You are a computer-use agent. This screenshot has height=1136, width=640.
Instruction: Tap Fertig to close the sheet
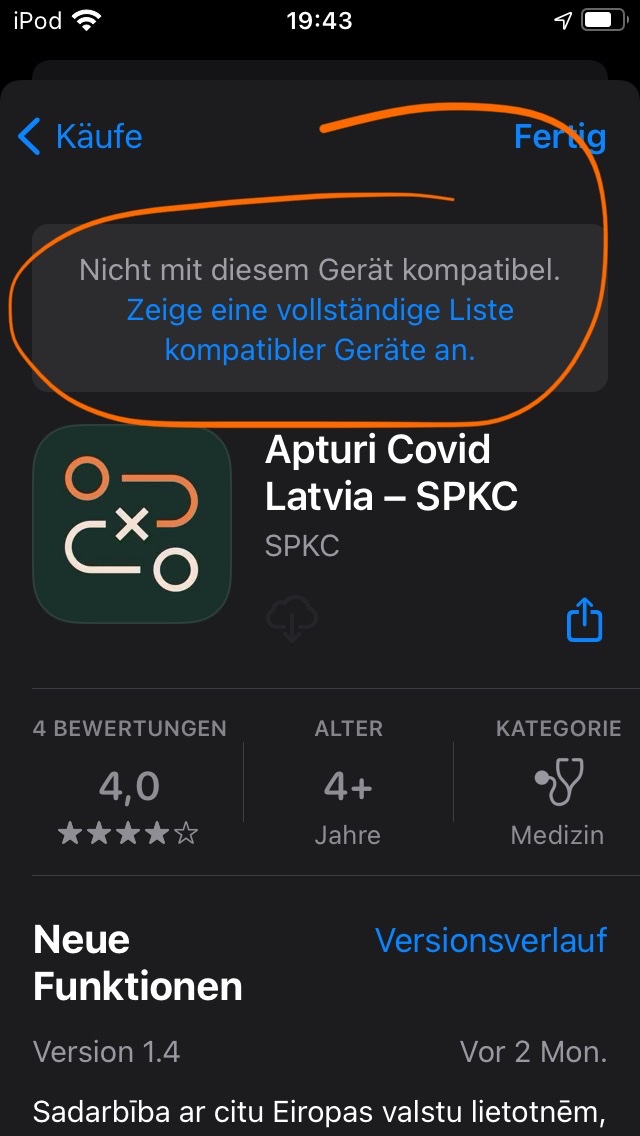[x=559, y=137]
